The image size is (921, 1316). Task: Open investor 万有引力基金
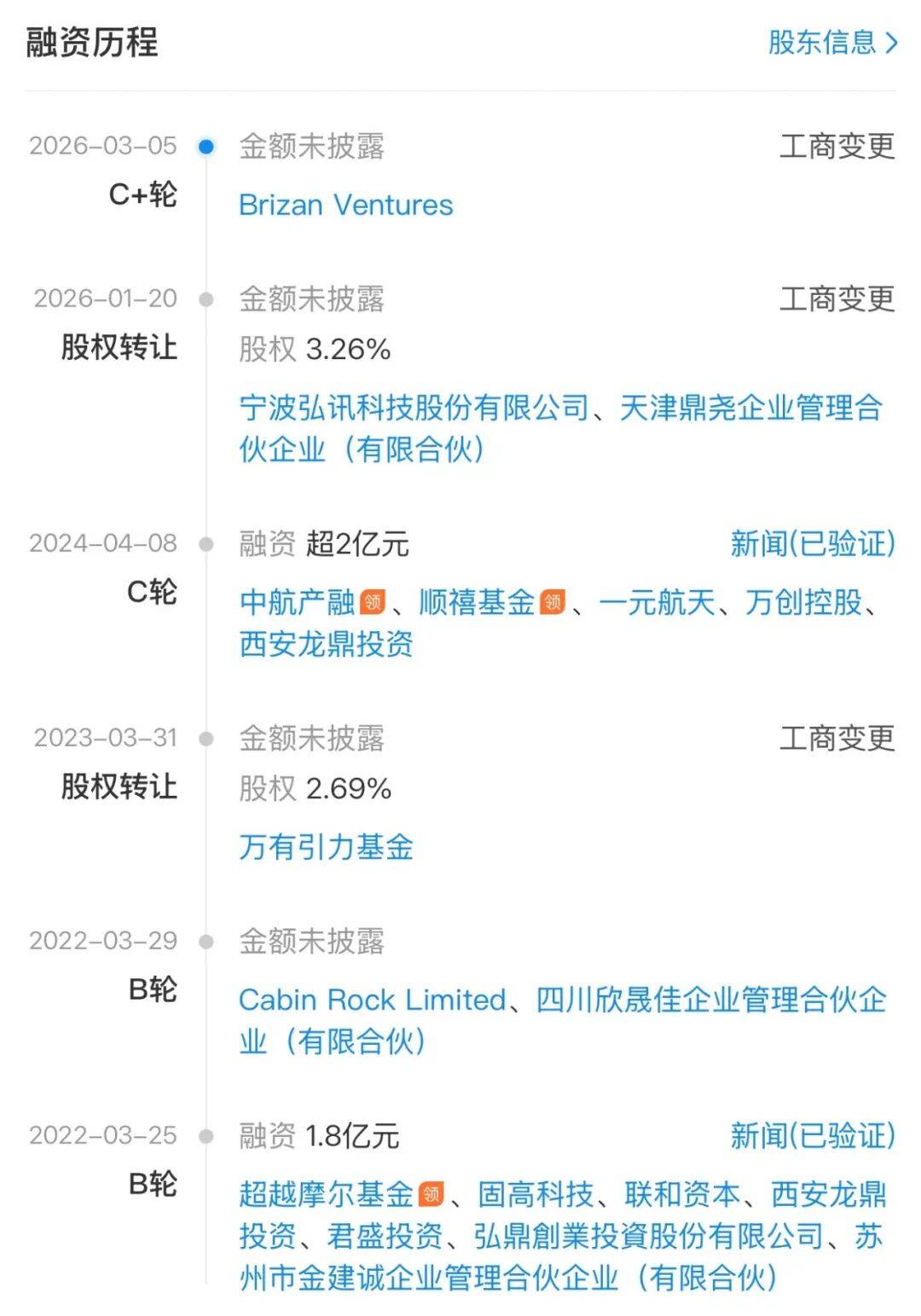click(326, 847)
